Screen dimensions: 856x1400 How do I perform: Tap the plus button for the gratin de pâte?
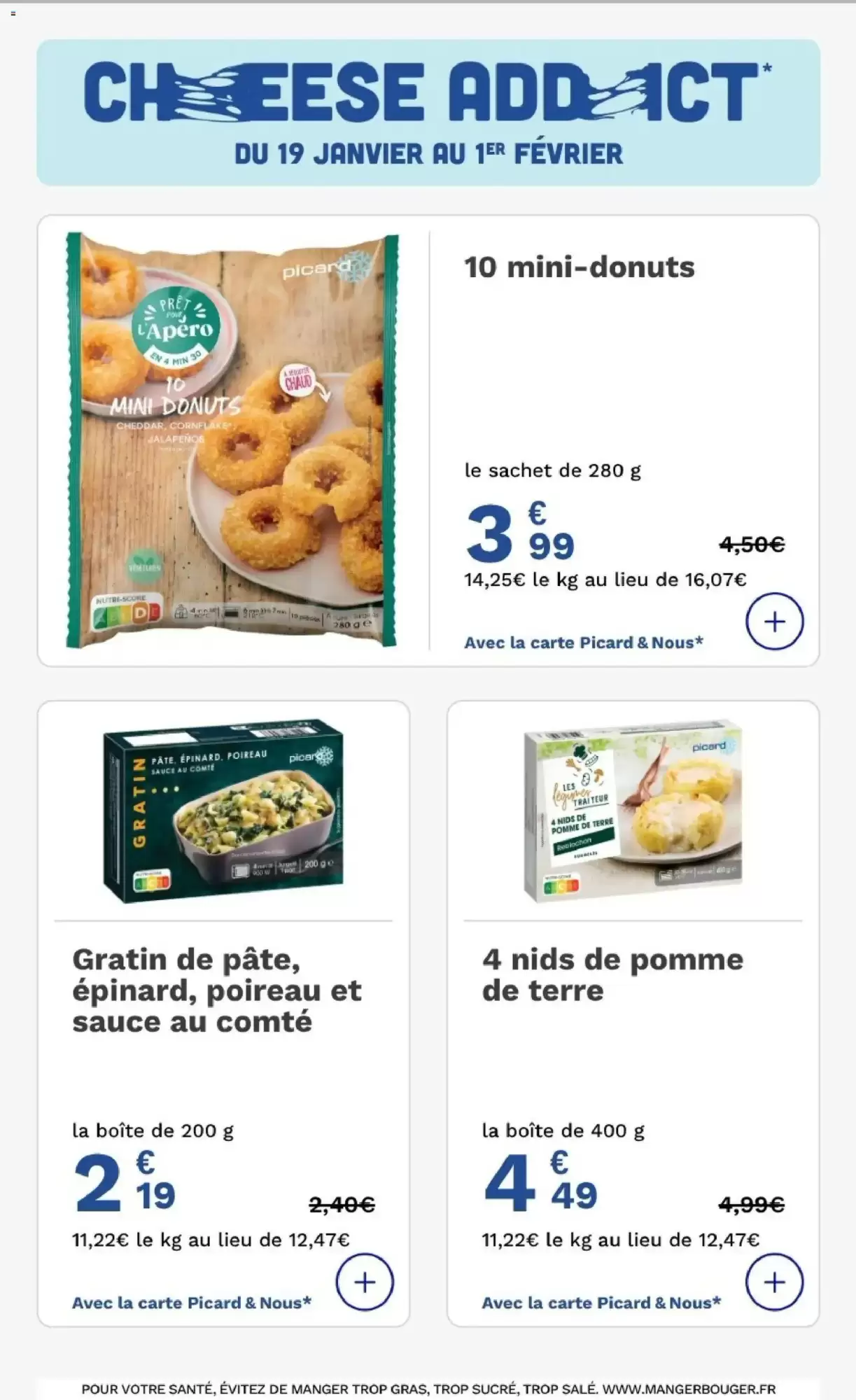tap(365, 1282)
